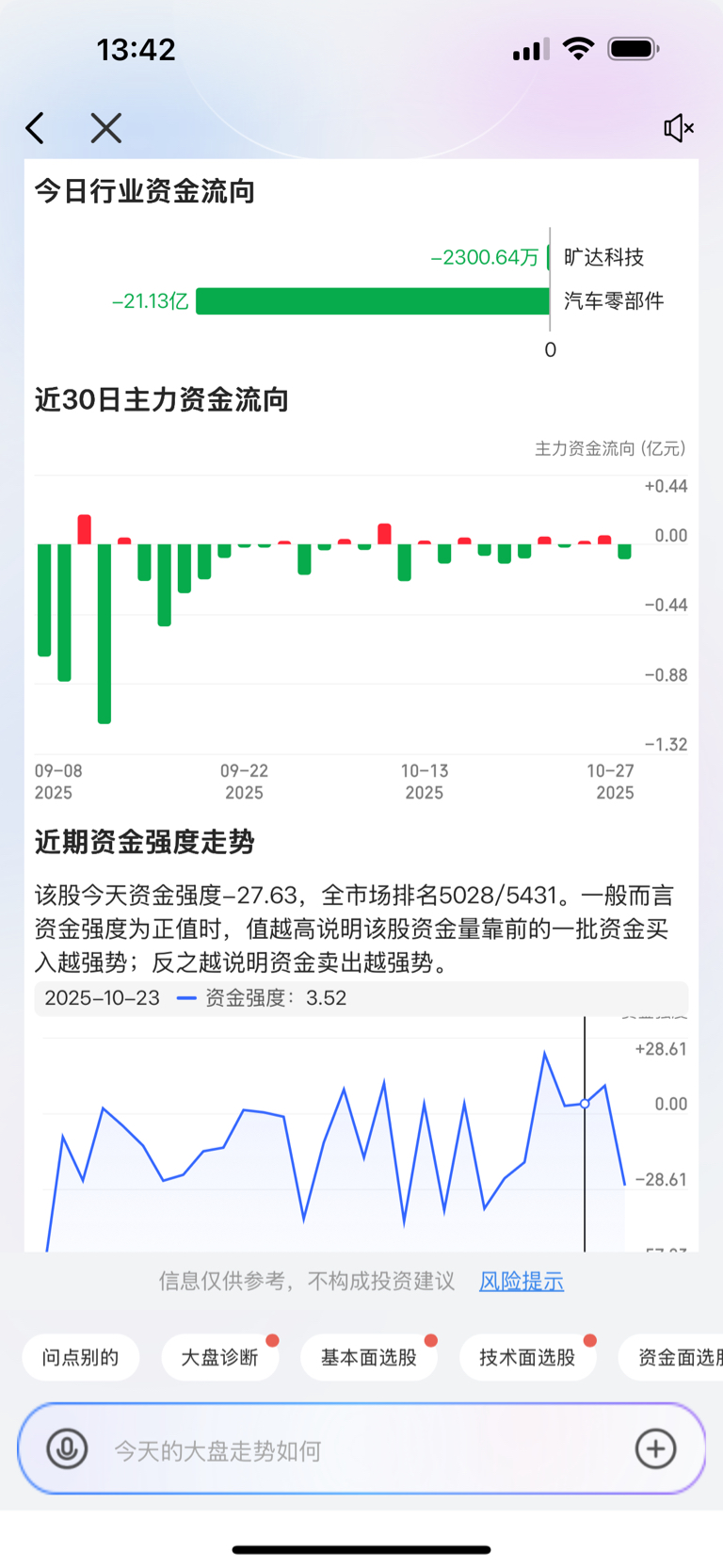
Task: Start voice input with the microphone icon
Action: pos(67,1449)
